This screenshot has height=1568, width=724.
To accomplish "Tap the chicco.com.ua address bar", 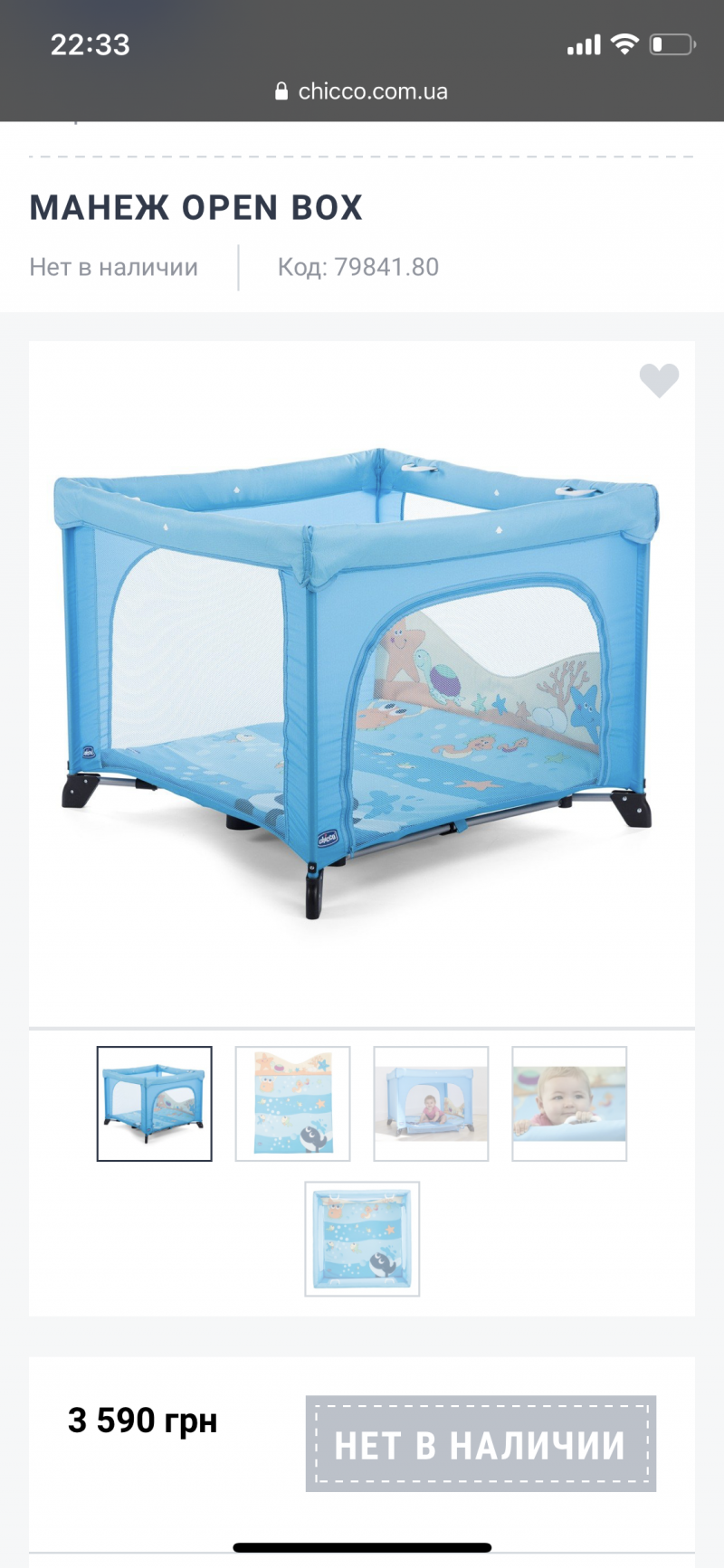I will pyautogui.click(x=362, y=91).
